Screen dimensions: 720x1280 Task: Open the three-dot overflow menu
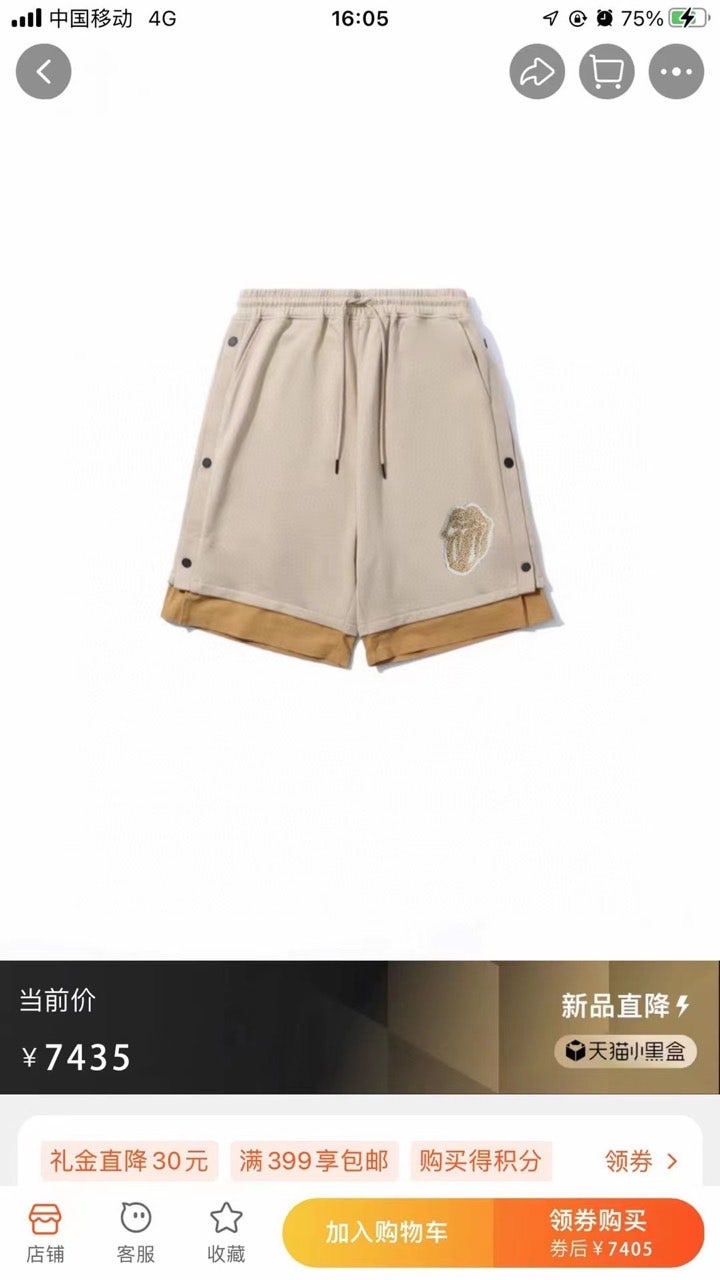(676, 71)
